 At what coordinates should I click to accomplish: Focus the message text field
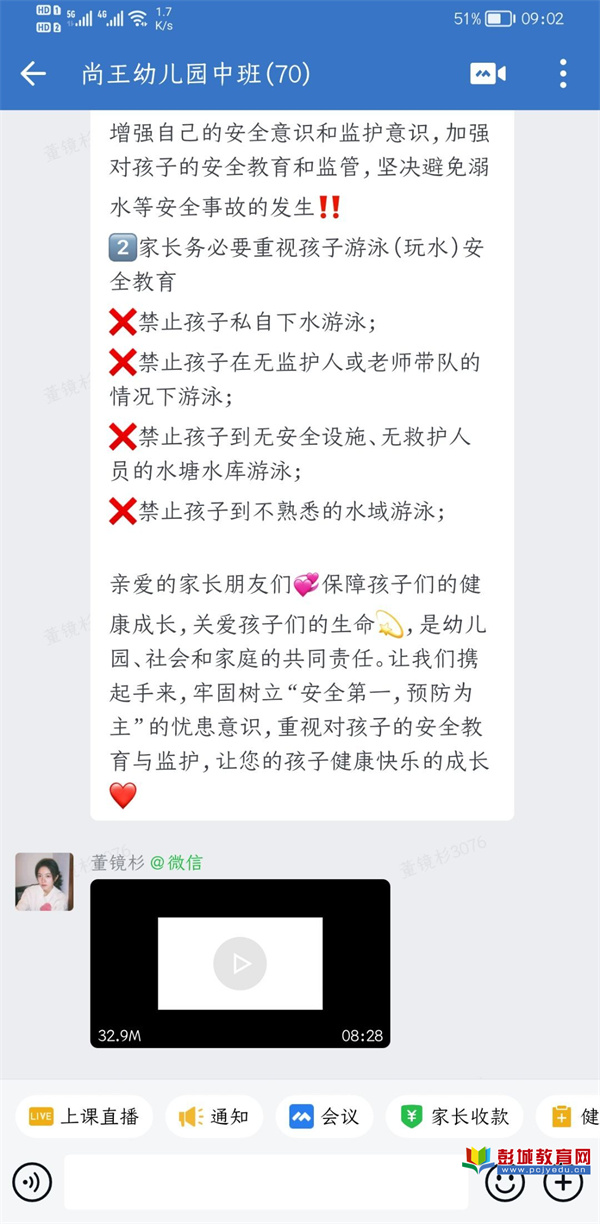tap(265, 1182)
